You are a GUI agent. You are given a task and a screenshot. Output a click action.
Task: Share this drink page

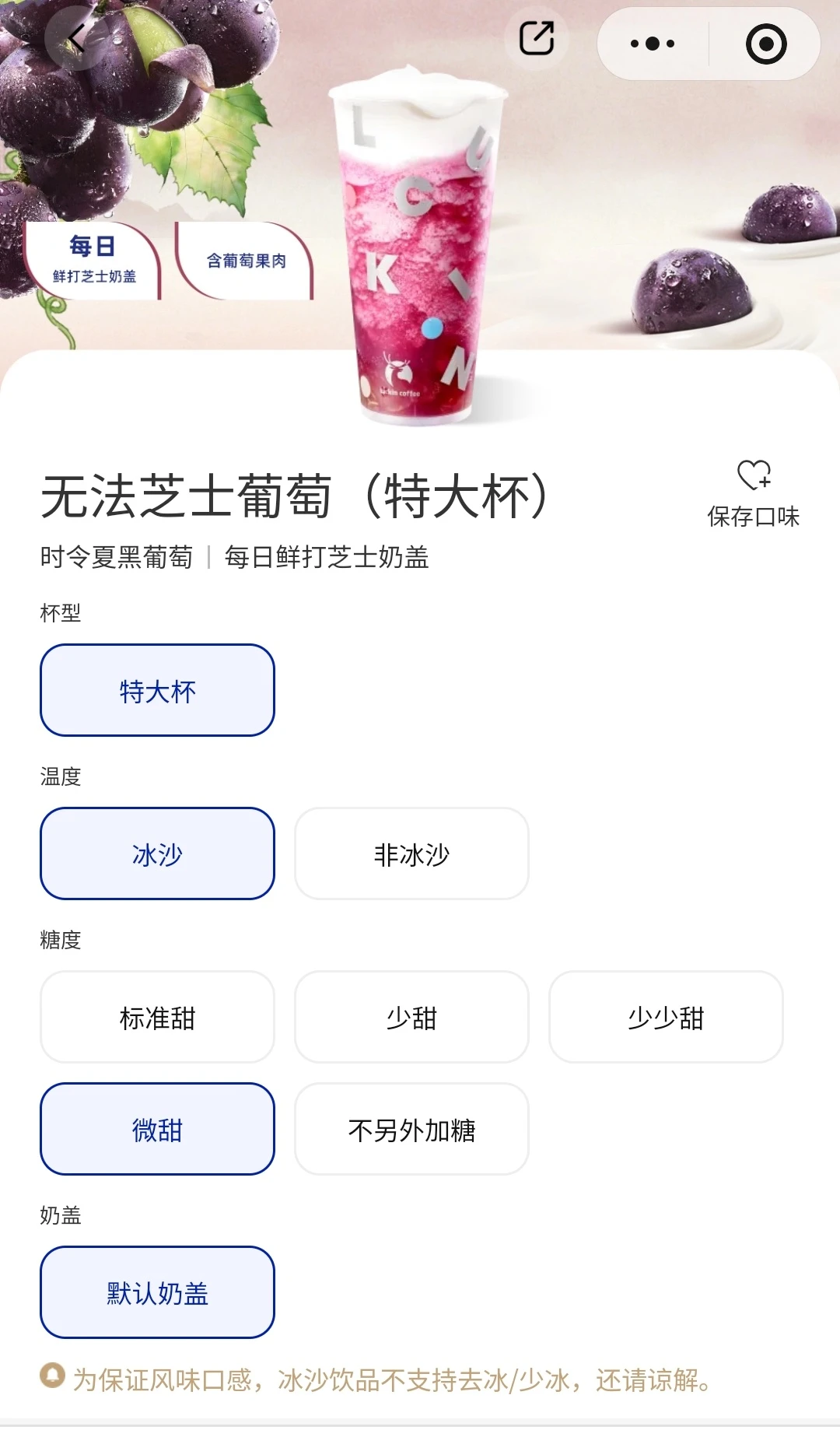(x=537, y=38)
